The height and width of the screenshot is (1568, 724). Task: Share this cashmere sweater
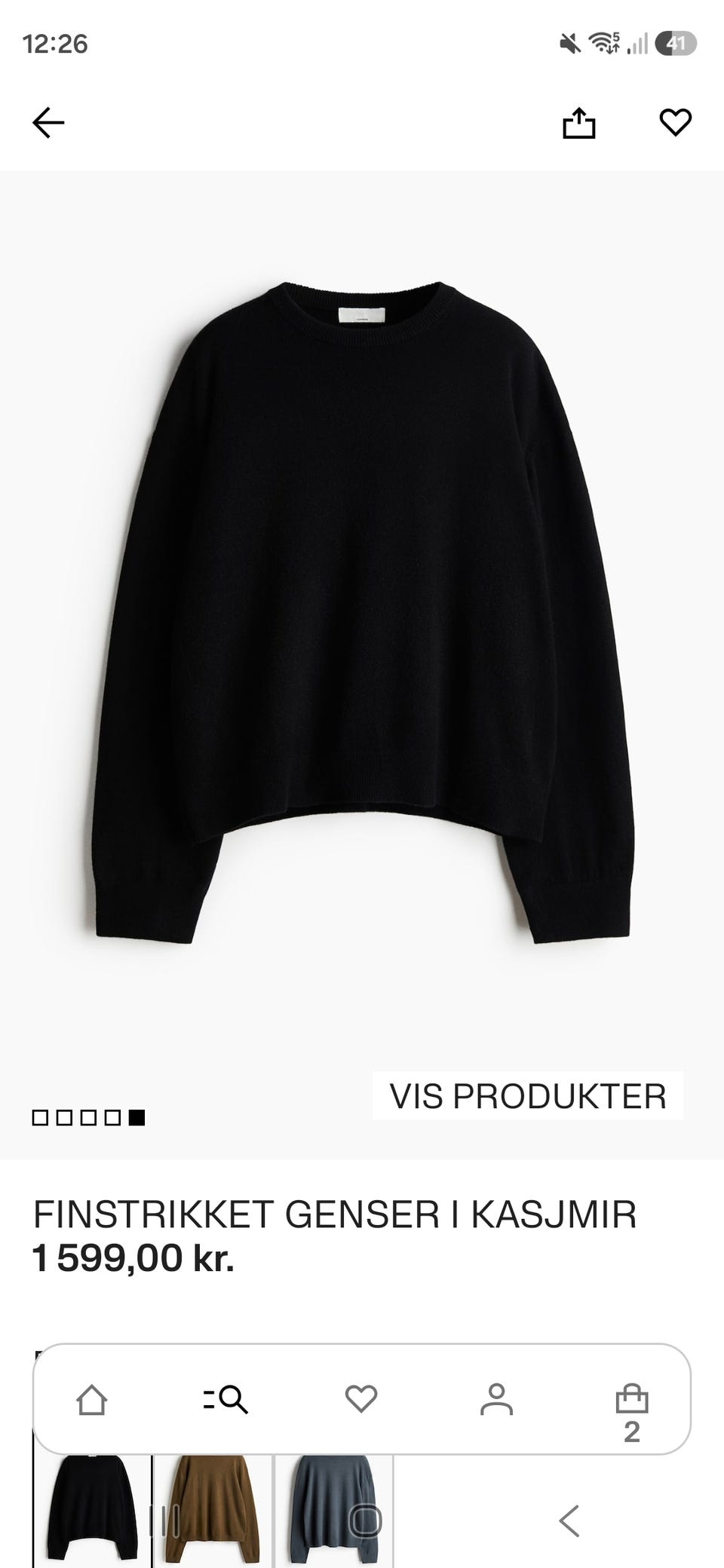pyautogui.click(x=578, y=123)
